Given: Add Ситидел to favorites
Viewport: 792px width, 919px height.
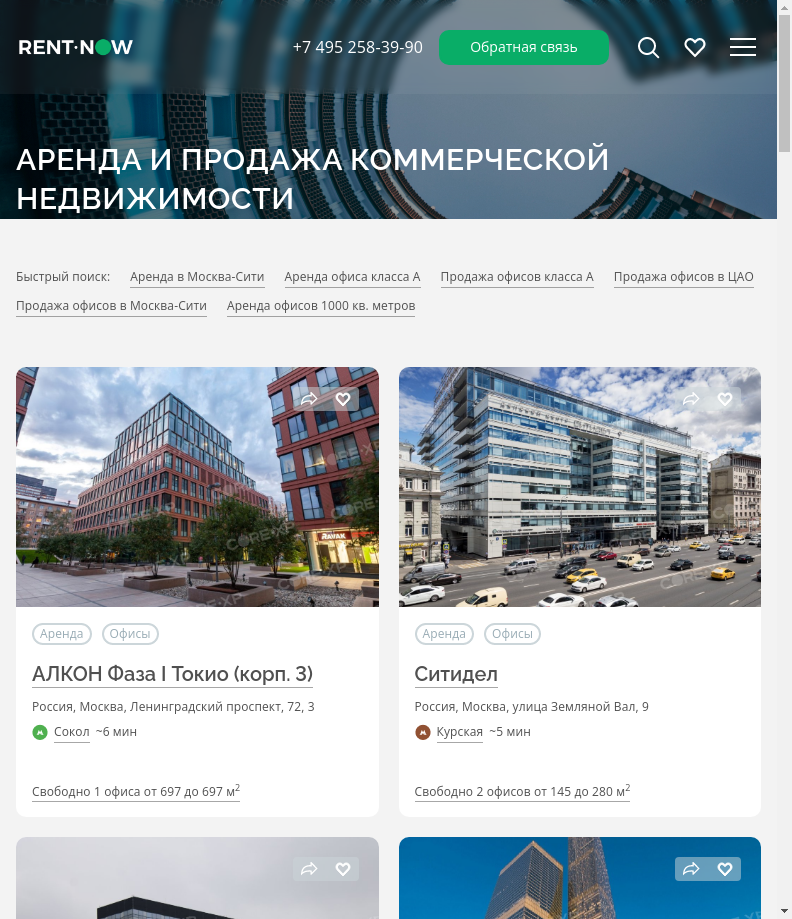Looking at the screenshot, I should (725, 399).
